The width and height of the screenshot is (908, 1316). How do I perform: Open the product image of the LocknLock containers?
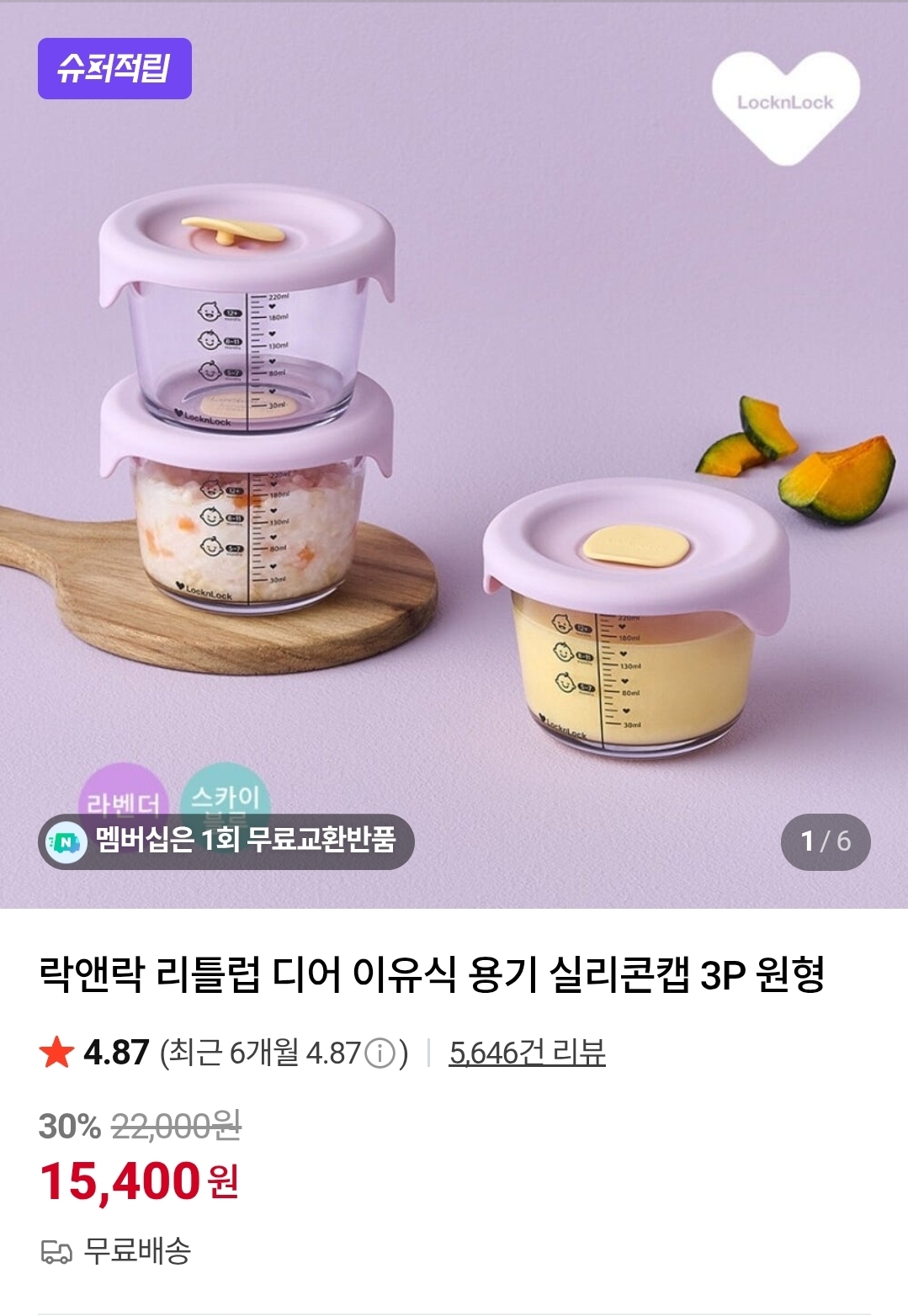click(x=454, y=454)
